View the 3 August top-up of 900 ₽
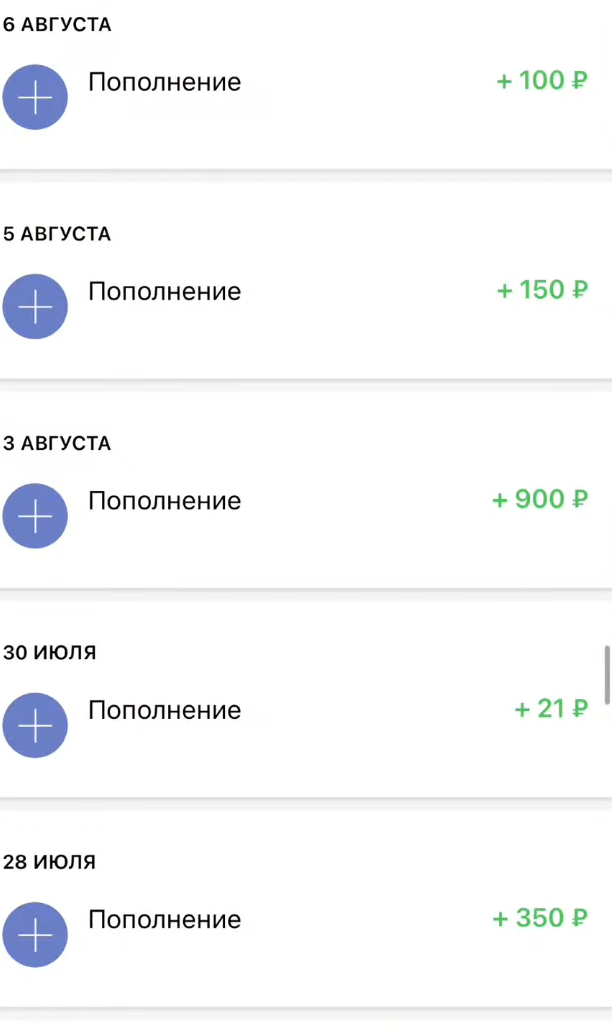612x1033 pixels. (x=306, y=516)
